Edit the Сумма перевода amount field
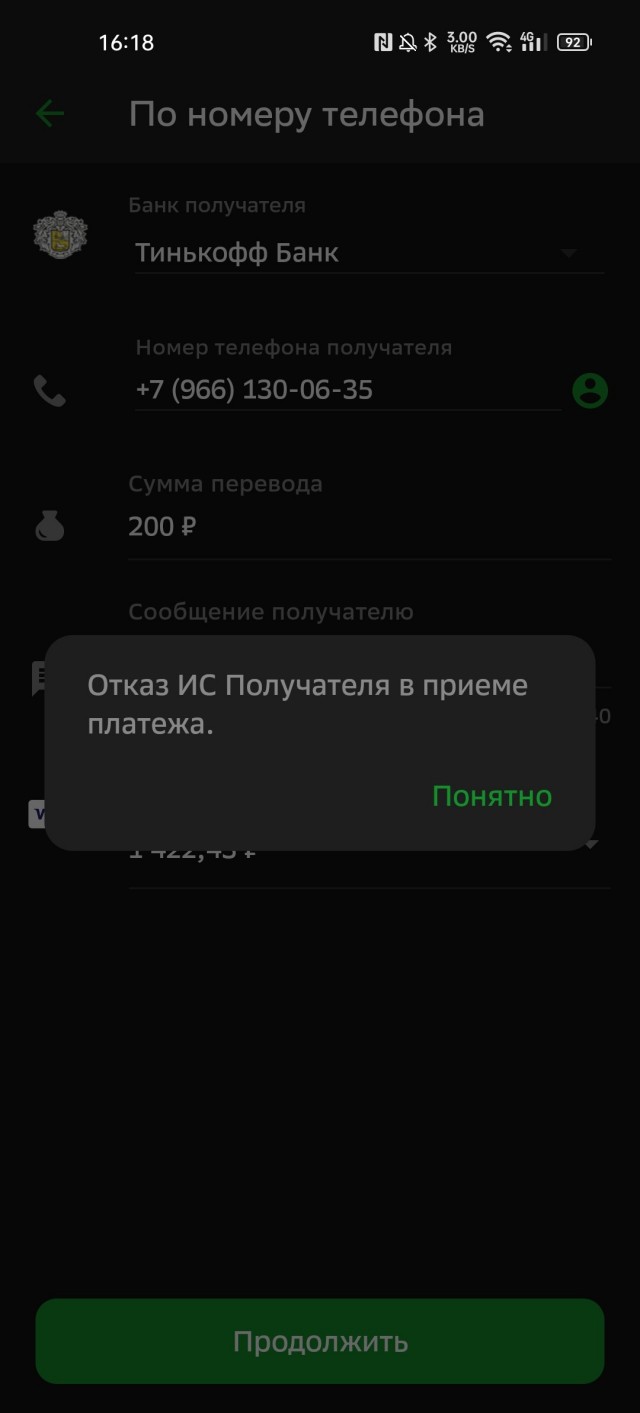 tap(368, 526)
